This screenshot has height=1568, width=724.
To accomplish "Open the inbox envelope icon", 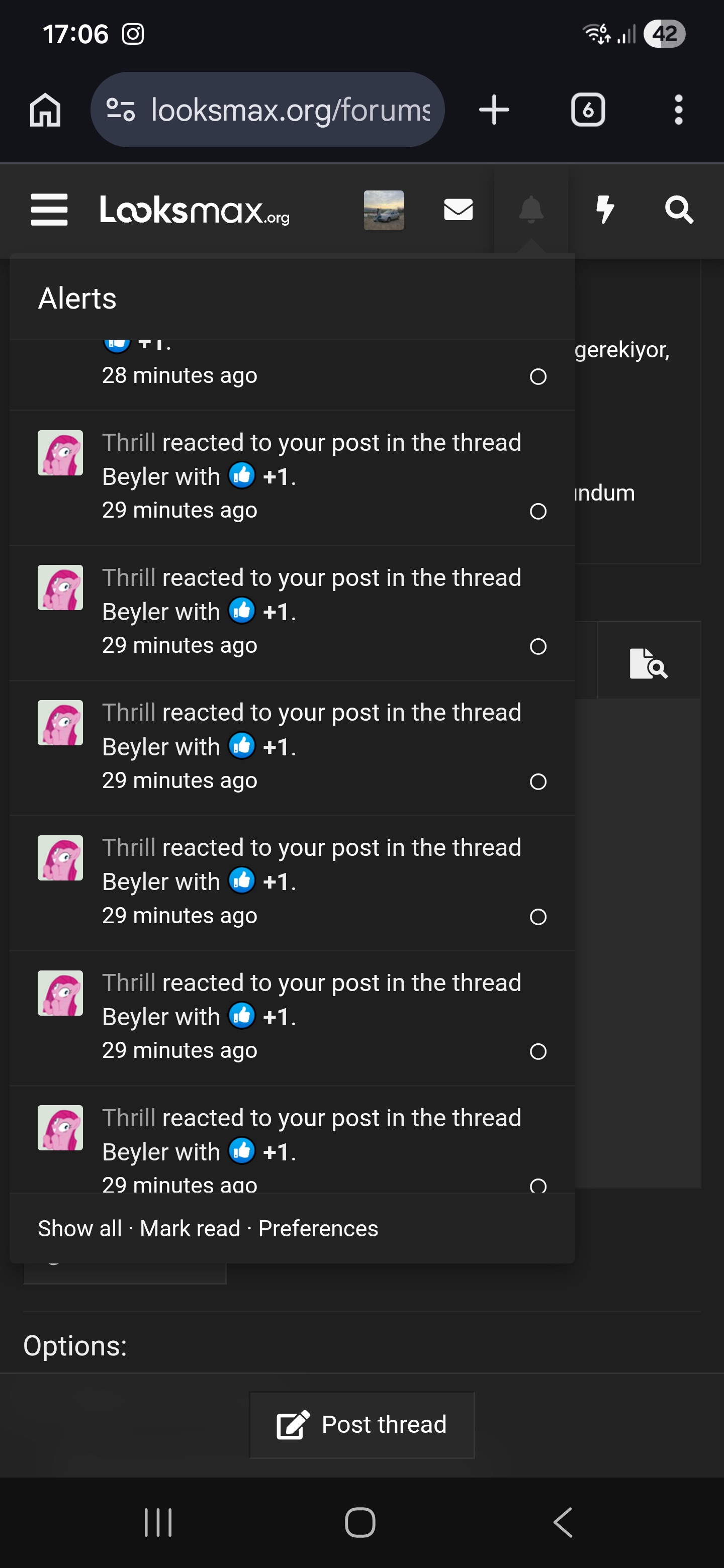I will (x=458, y=210).
